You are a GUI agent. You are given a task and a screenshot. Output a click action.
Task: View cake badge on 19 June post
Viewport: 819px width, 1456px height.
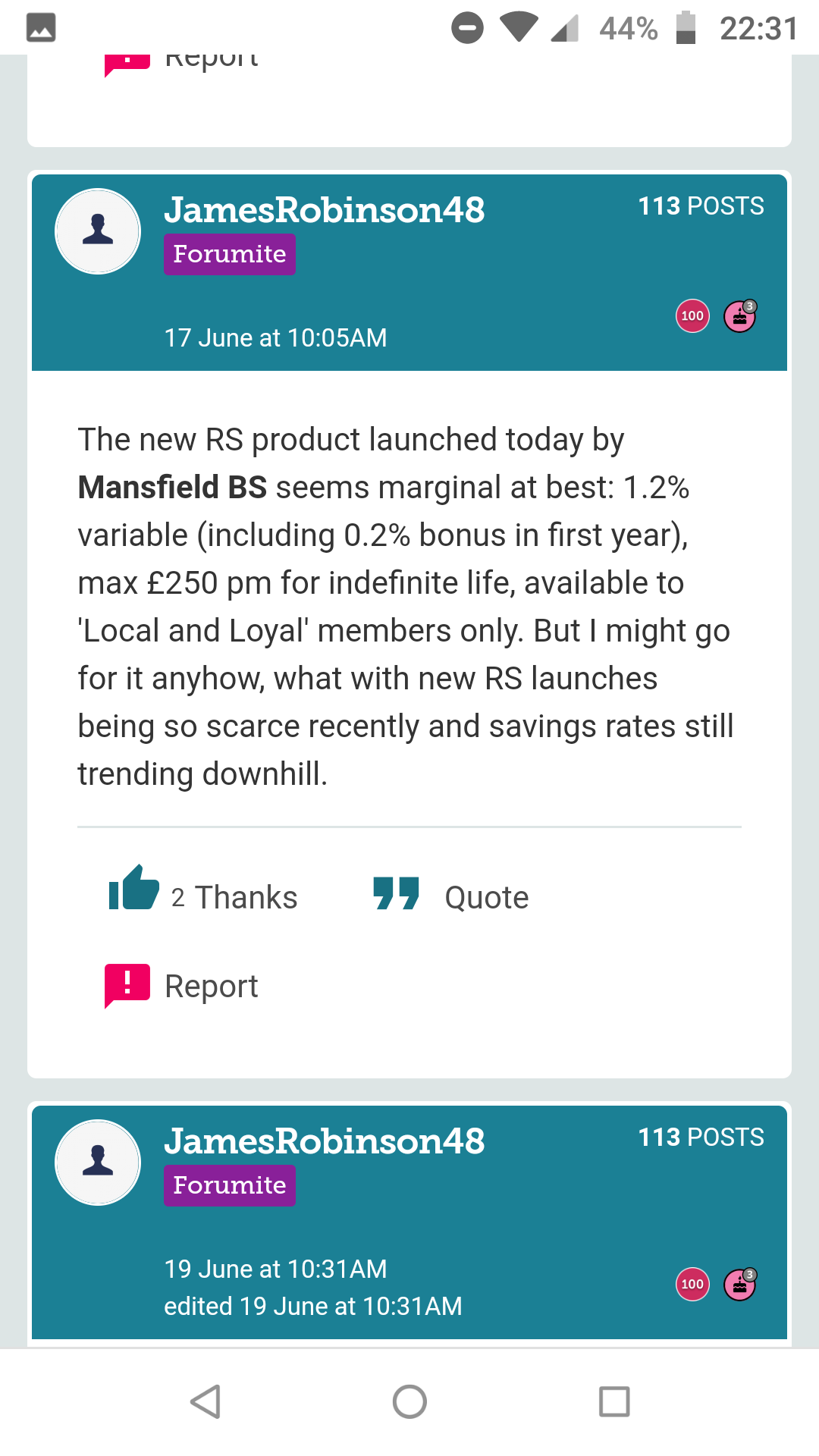740,1284
